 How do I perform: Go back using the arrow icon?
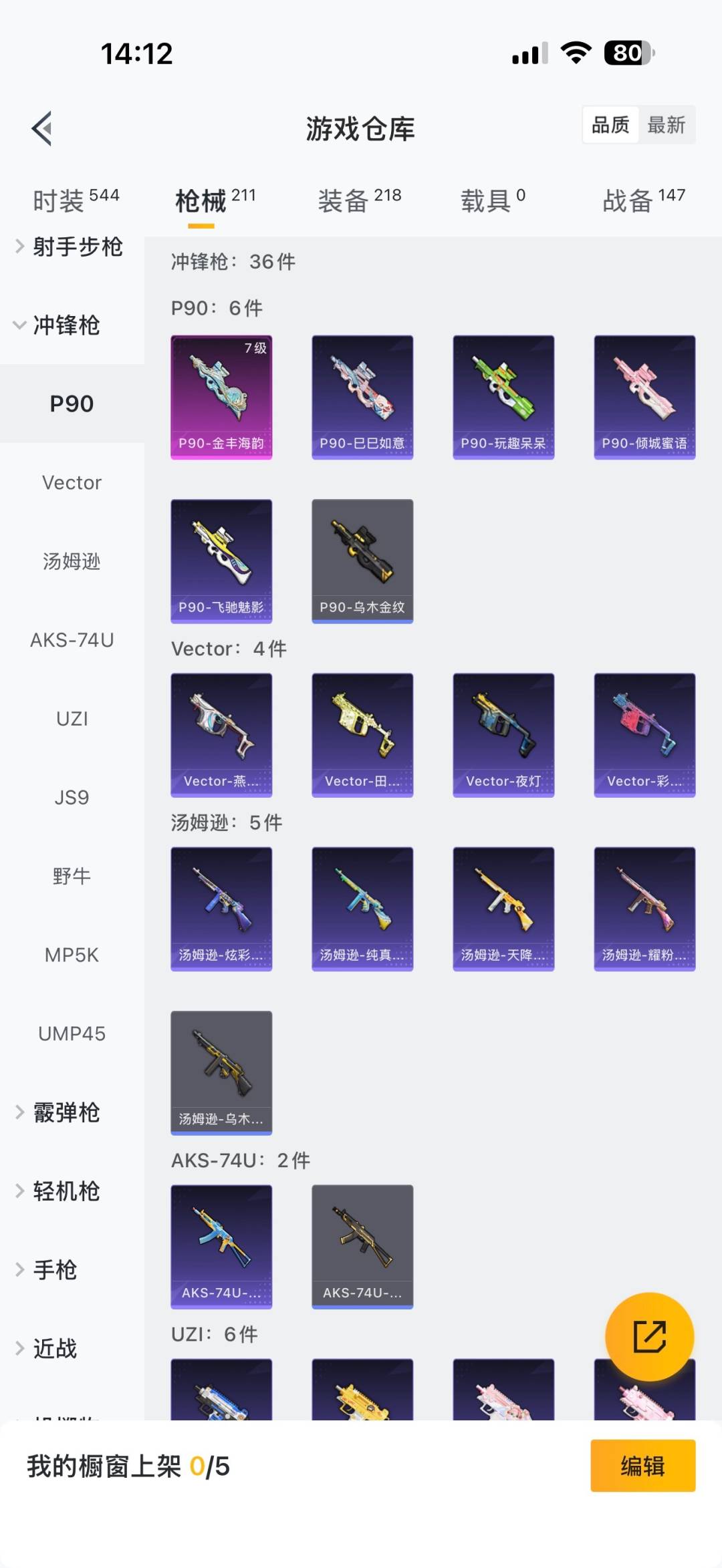coord(42,128)
